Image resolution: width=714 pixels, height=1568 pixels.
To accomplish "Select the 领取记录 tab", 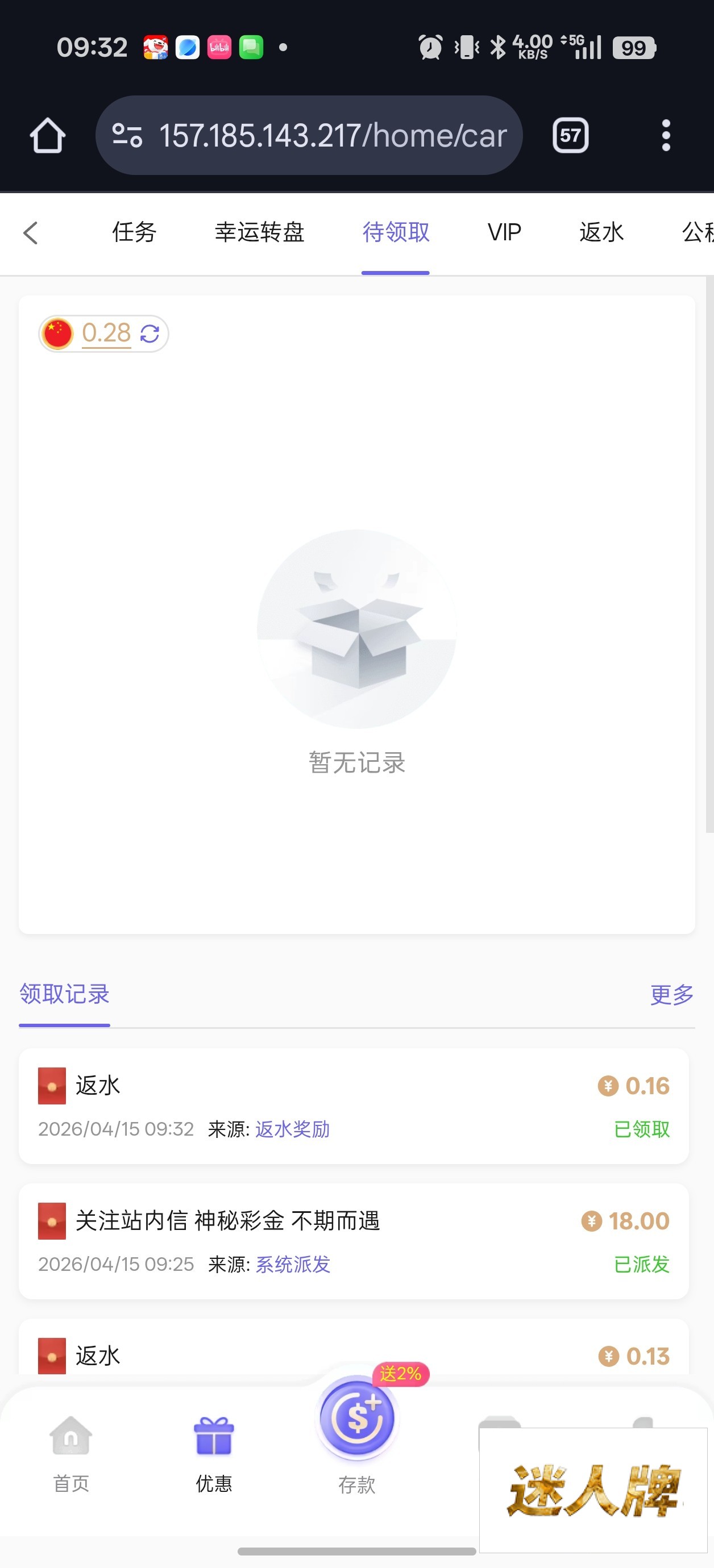I will (65, 995).
